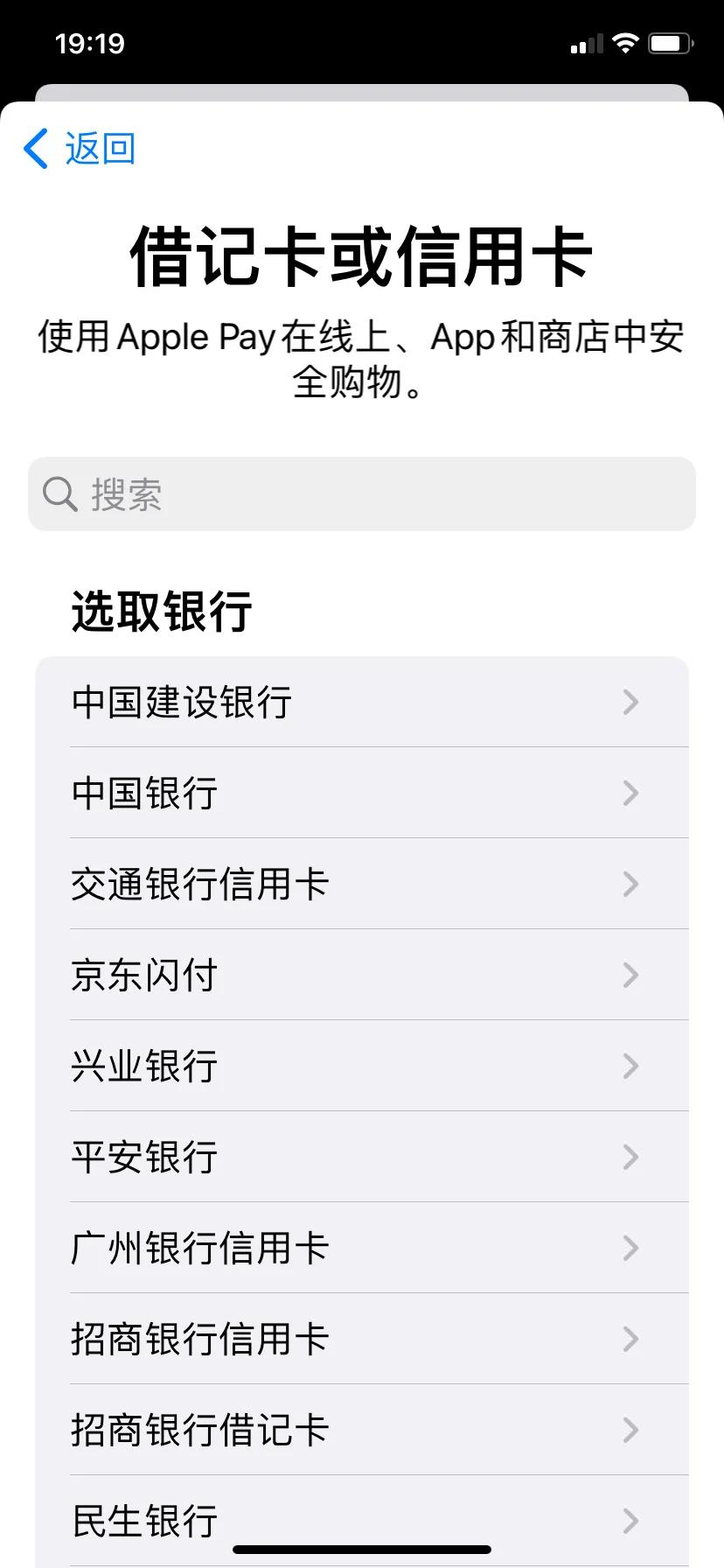The image size is (724, 1568).
Task: Select 兴业银行 bank option
Action: click(362, 1066)
